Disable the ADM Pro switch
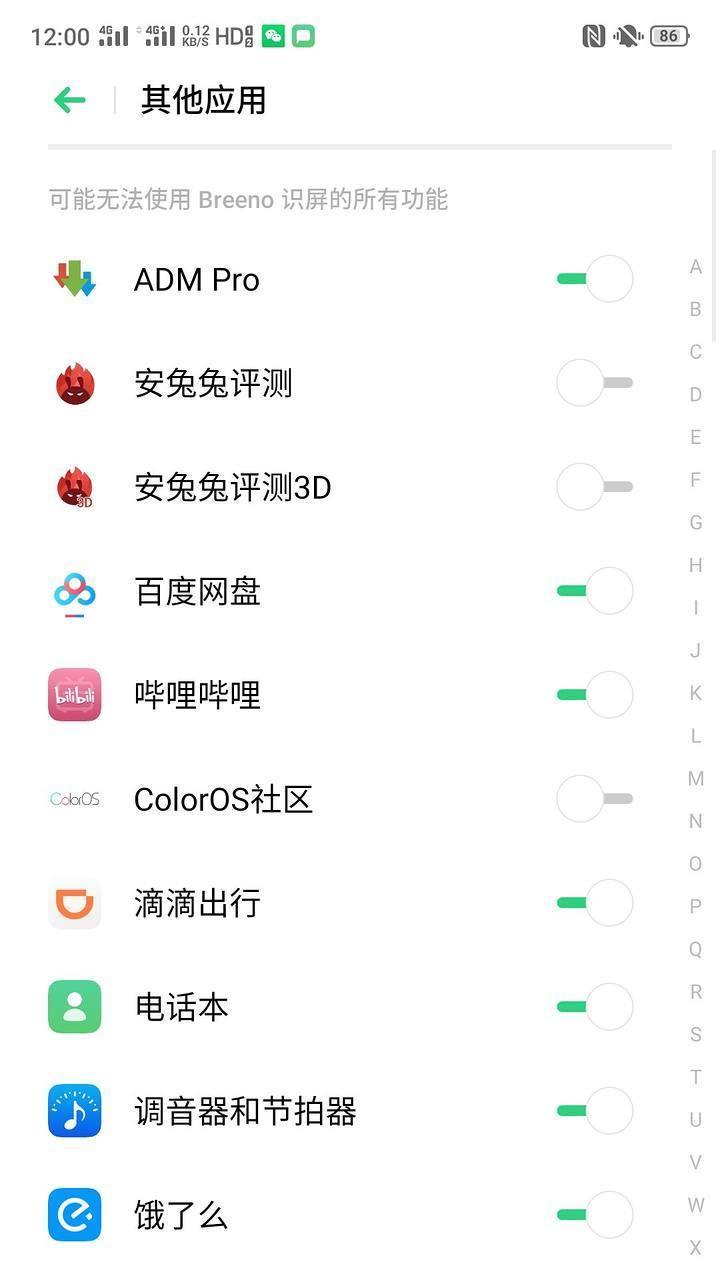The width and height of the screenshot is (720, 1280). [x=595, y=279]
